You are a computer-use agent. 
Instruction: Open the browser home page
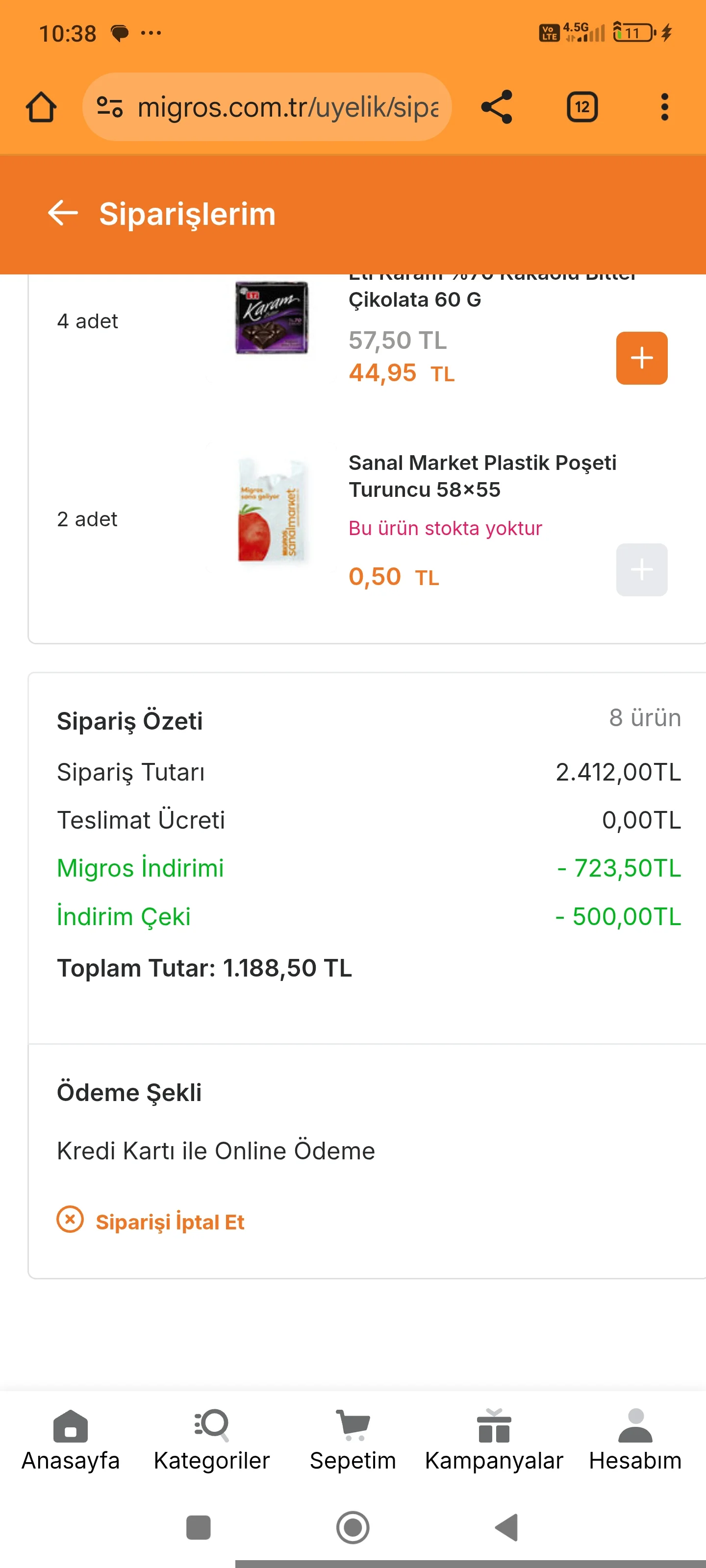41,107
